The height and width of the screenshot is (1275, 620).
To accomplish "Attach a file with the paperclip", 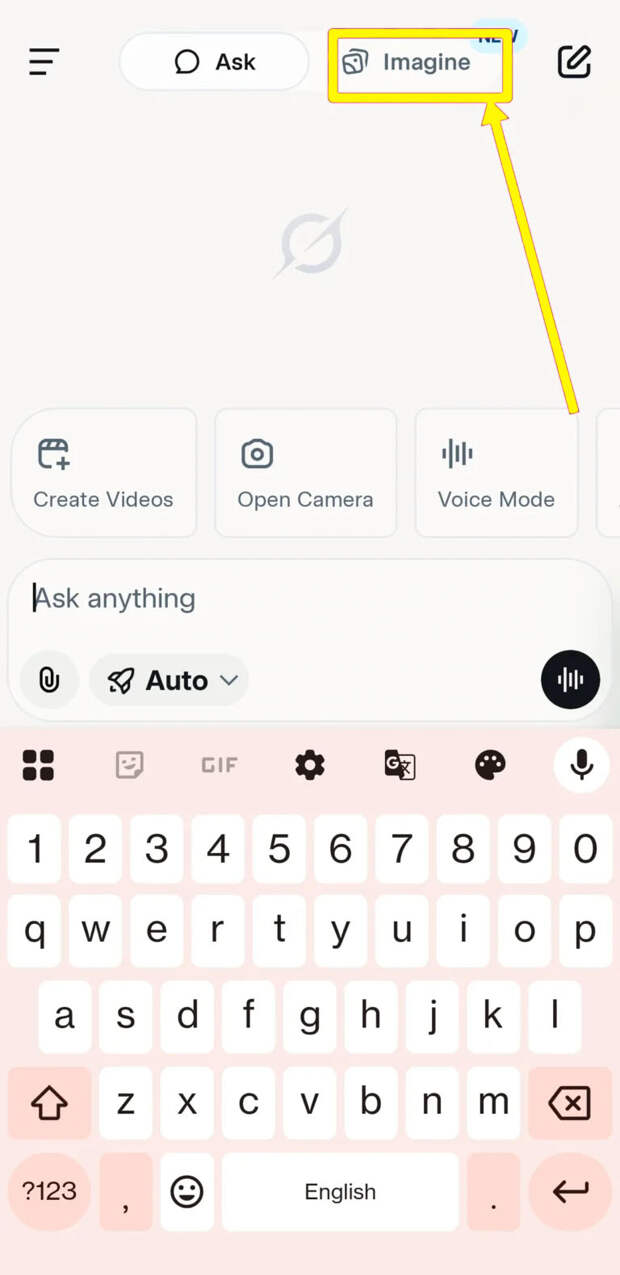I will tap(49, 680).
